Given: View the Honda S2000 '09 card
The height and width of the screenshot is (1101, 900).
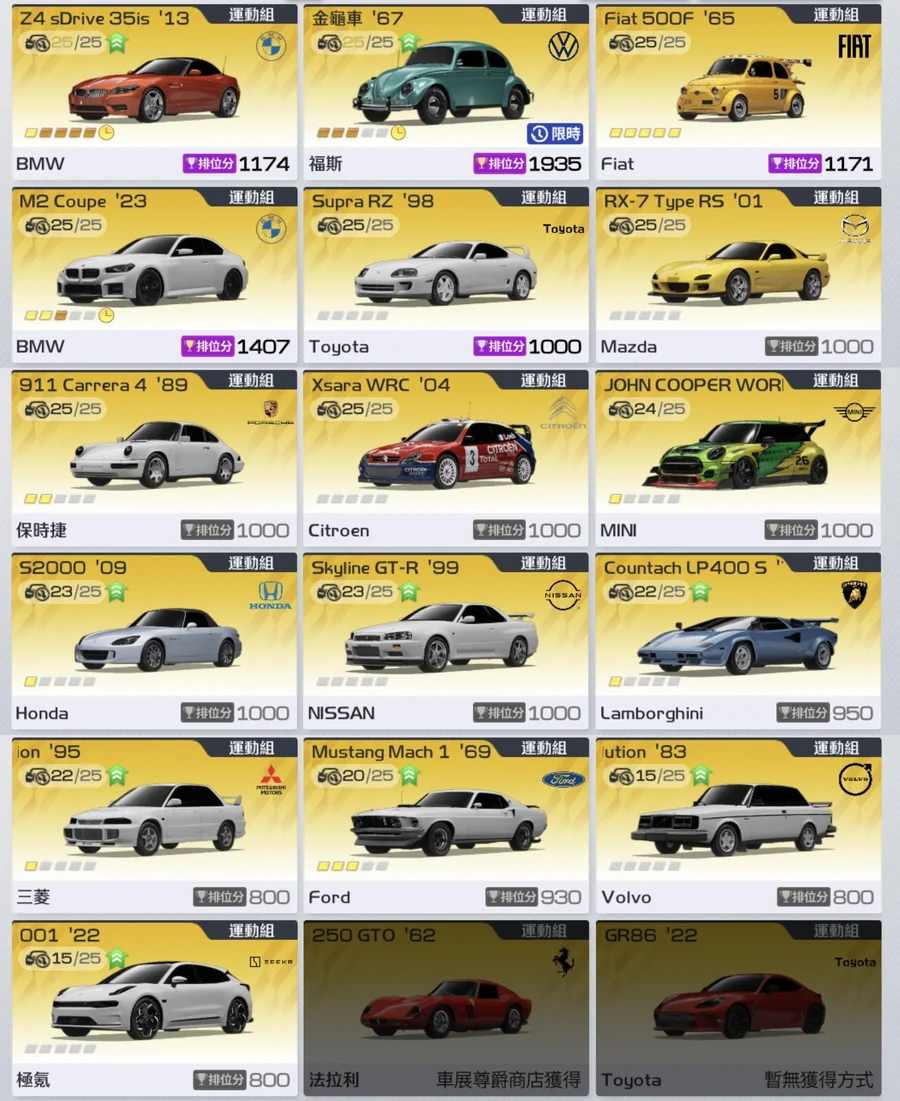Looking at the screenshot, I should pyautogui.click(x=154, y=640).
